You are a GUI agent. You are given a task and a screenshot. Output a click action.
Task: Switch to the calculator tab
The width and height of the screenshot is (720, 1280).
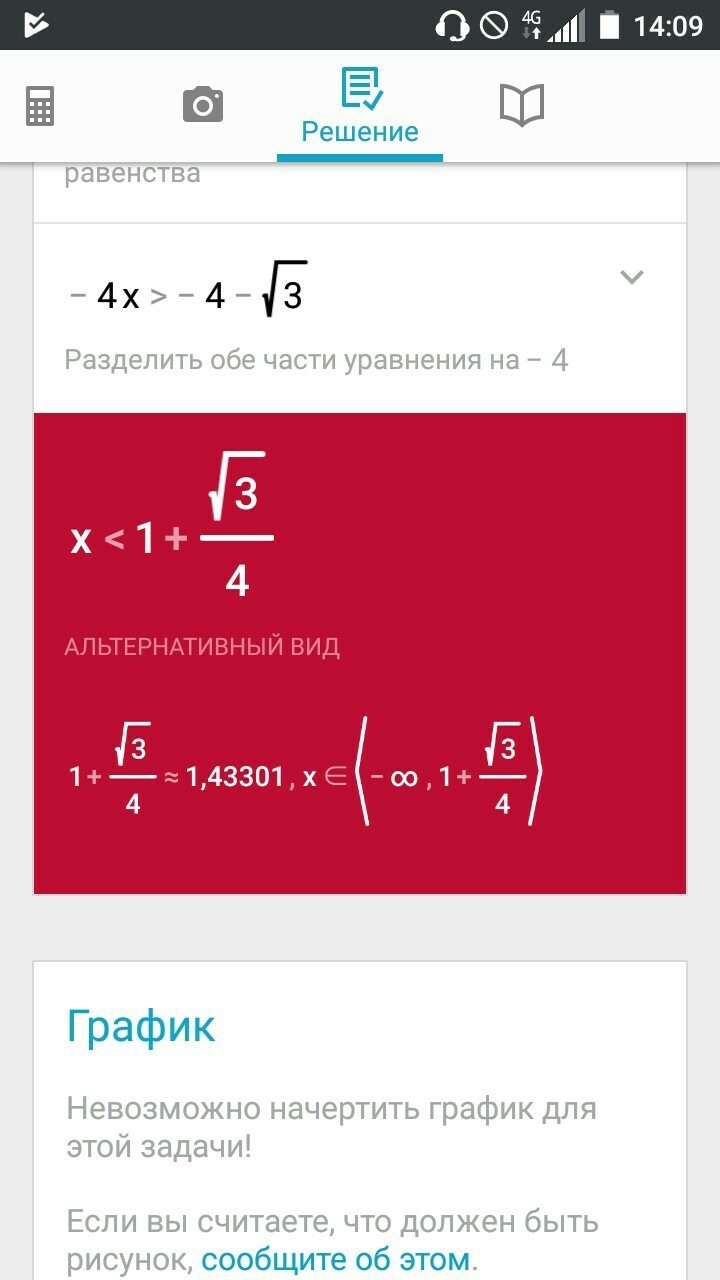pyautogui.click(x=40, y=105)
